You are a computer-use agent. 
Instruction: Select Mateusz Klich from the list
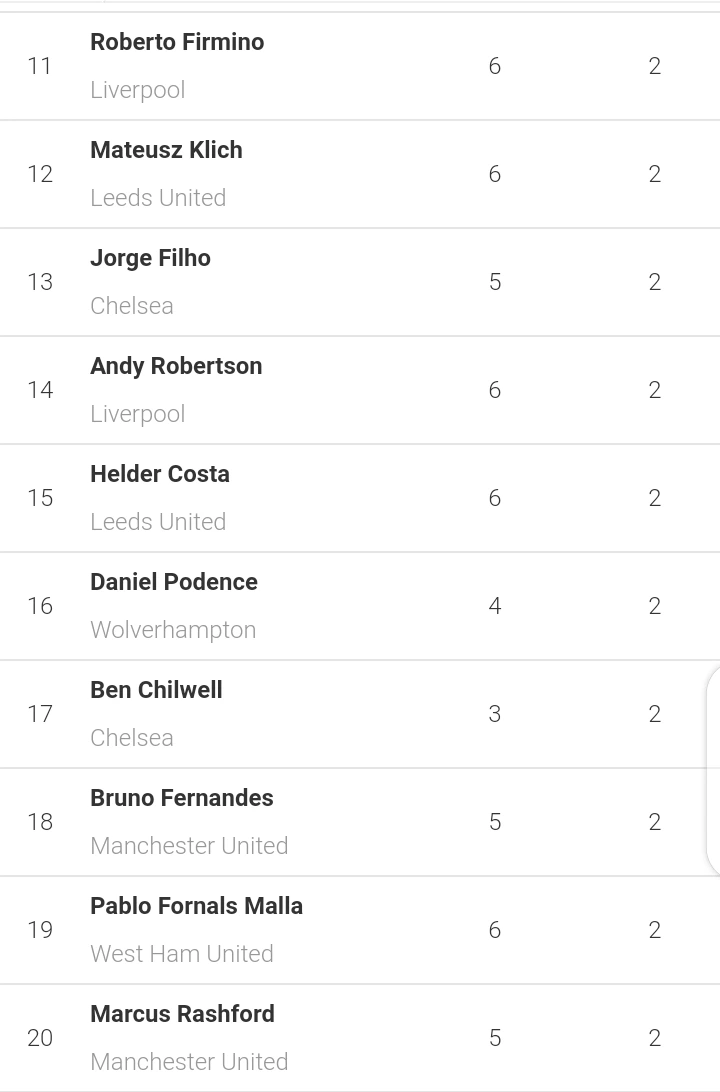tap(166, 151)
